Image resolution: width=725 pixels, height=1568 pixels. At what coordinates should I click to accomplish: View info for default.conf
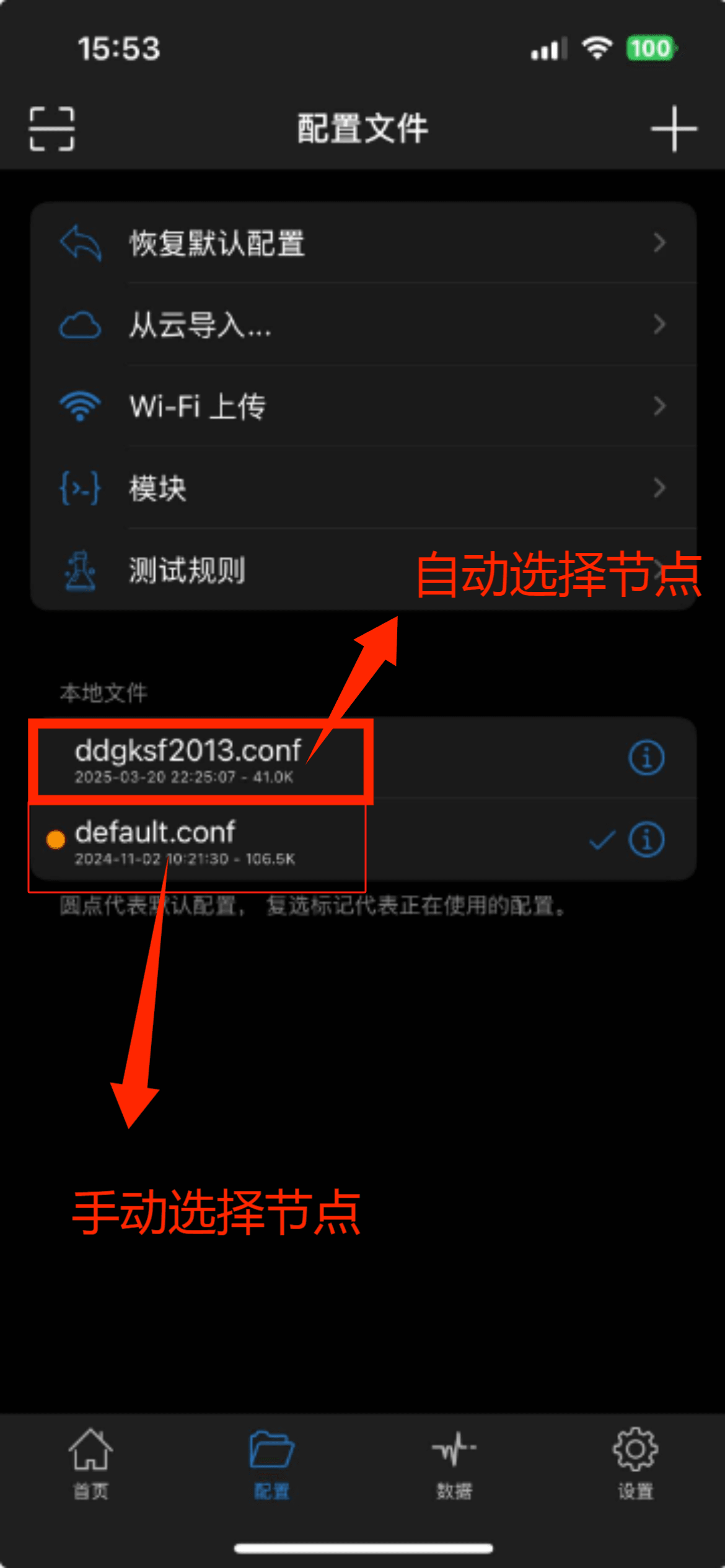pos(646,840)
